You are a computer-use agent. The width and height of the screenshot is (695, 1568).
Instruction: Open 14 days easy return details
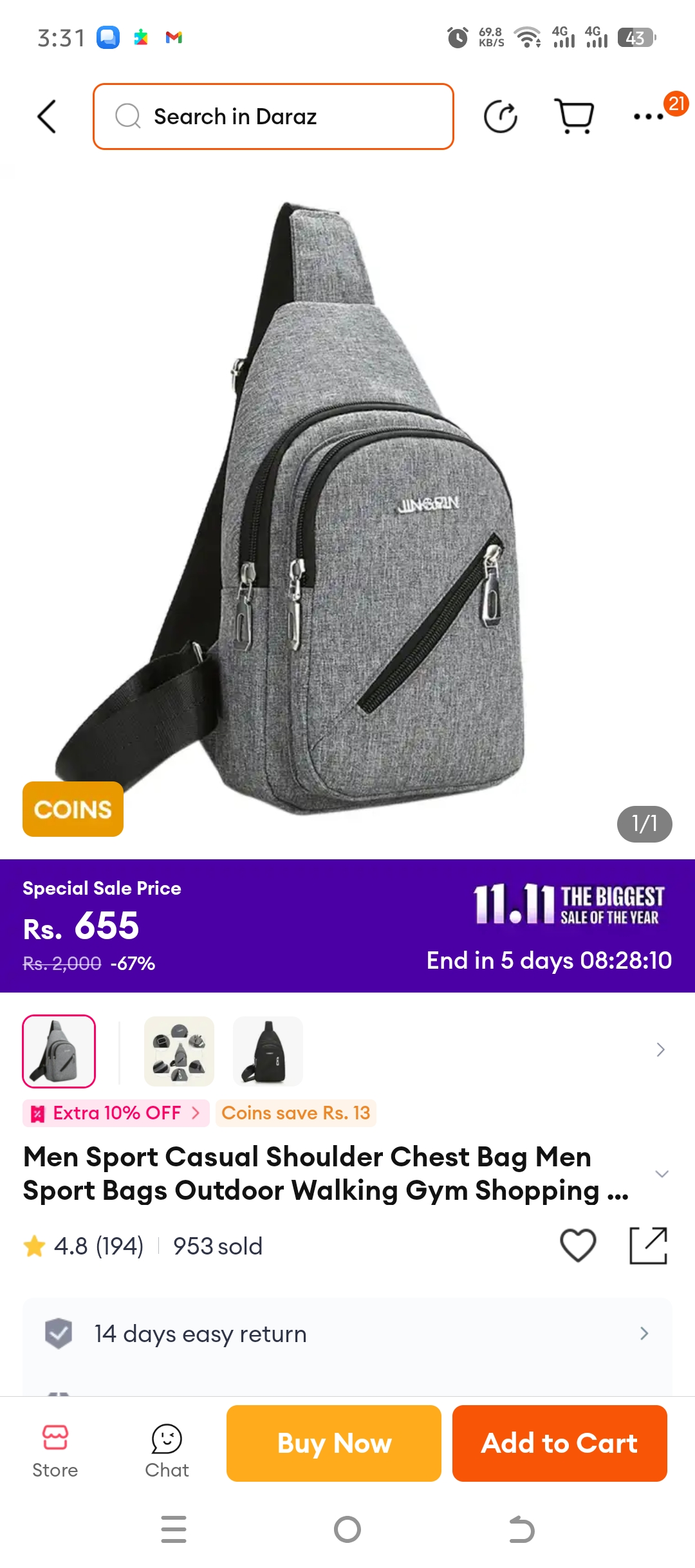coord(347,1334)
